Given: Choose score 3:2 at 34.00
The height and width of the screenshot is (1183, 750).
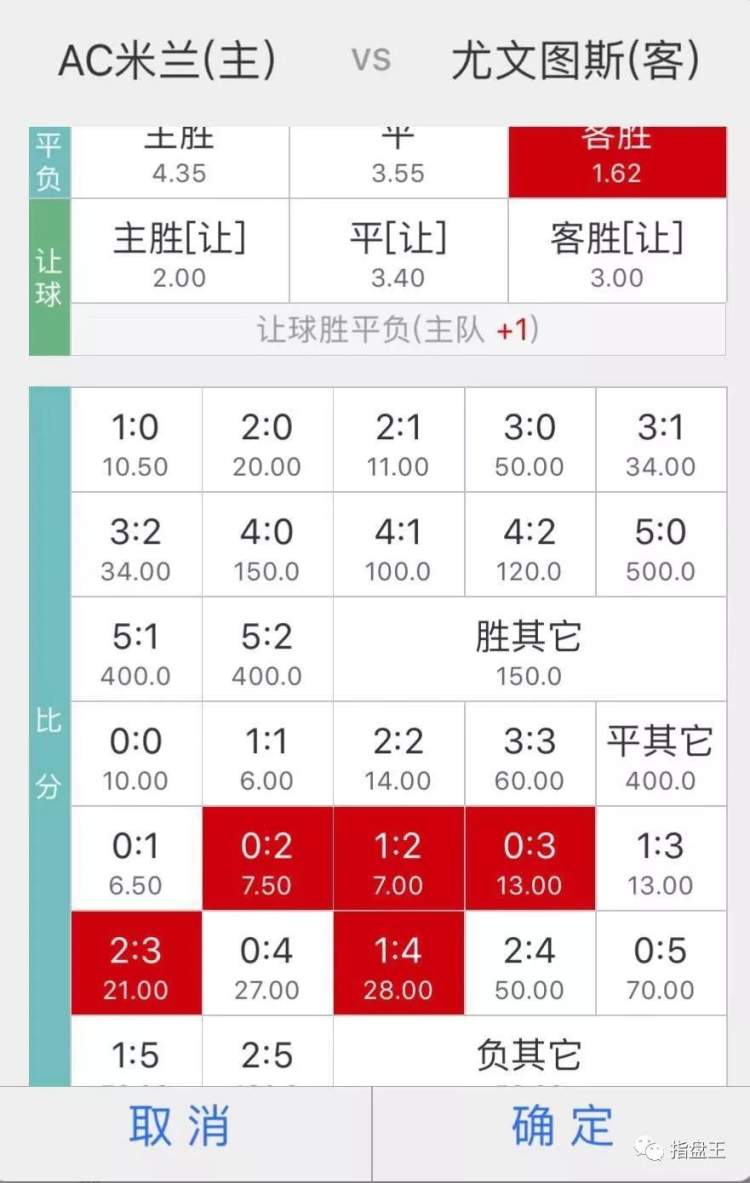Looking at the screenshot, I should tap(135, 546).
